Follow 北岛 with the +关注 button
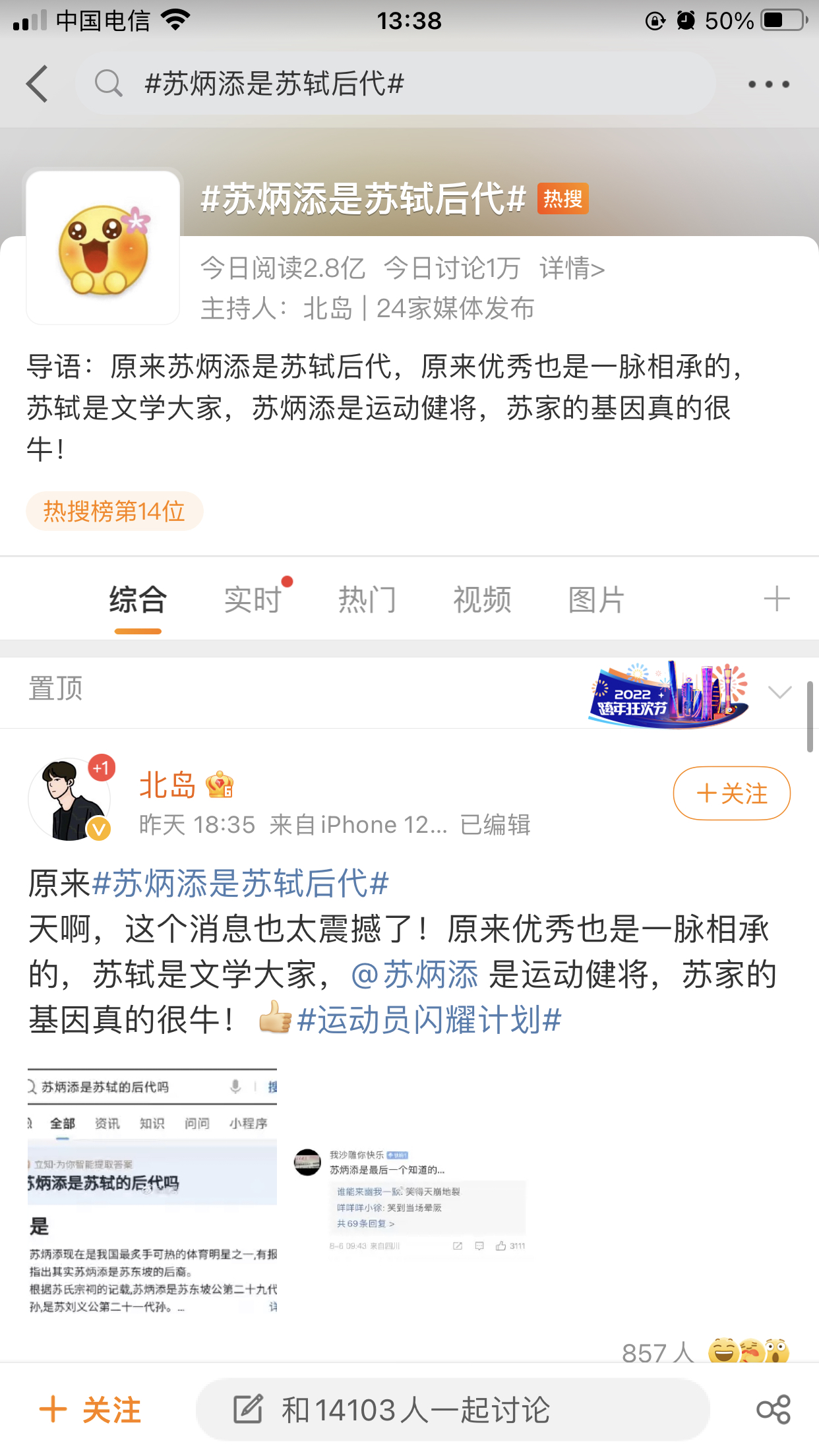The height and width of the screenshot is (1456, 819). [x=731, y=793]
